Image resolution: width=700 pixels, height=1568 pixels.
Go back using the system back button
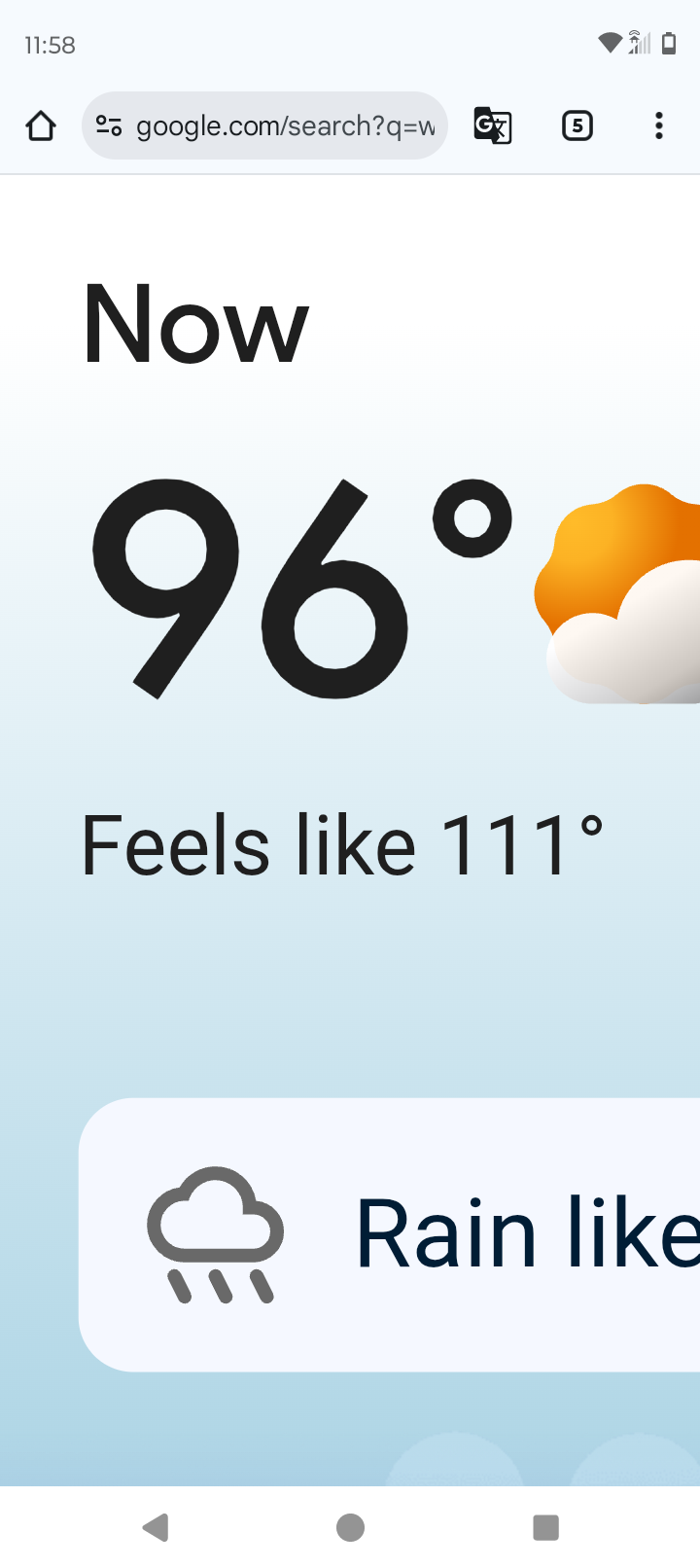156,1527
